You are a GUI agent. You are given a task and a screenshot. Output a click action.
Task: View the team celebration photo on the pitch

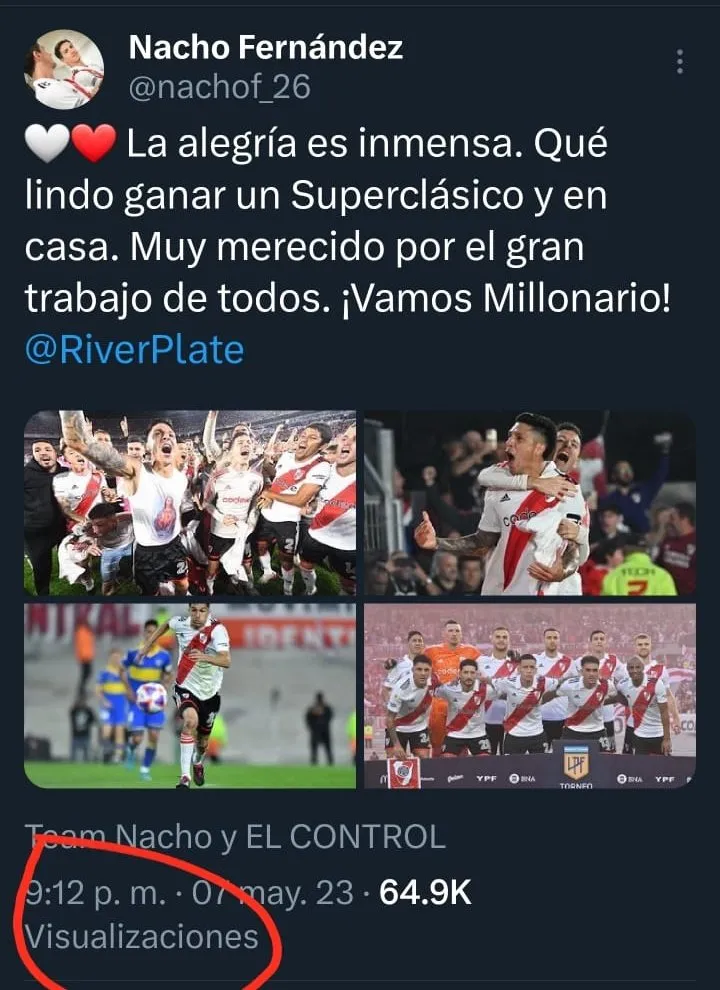pos(190,503)
